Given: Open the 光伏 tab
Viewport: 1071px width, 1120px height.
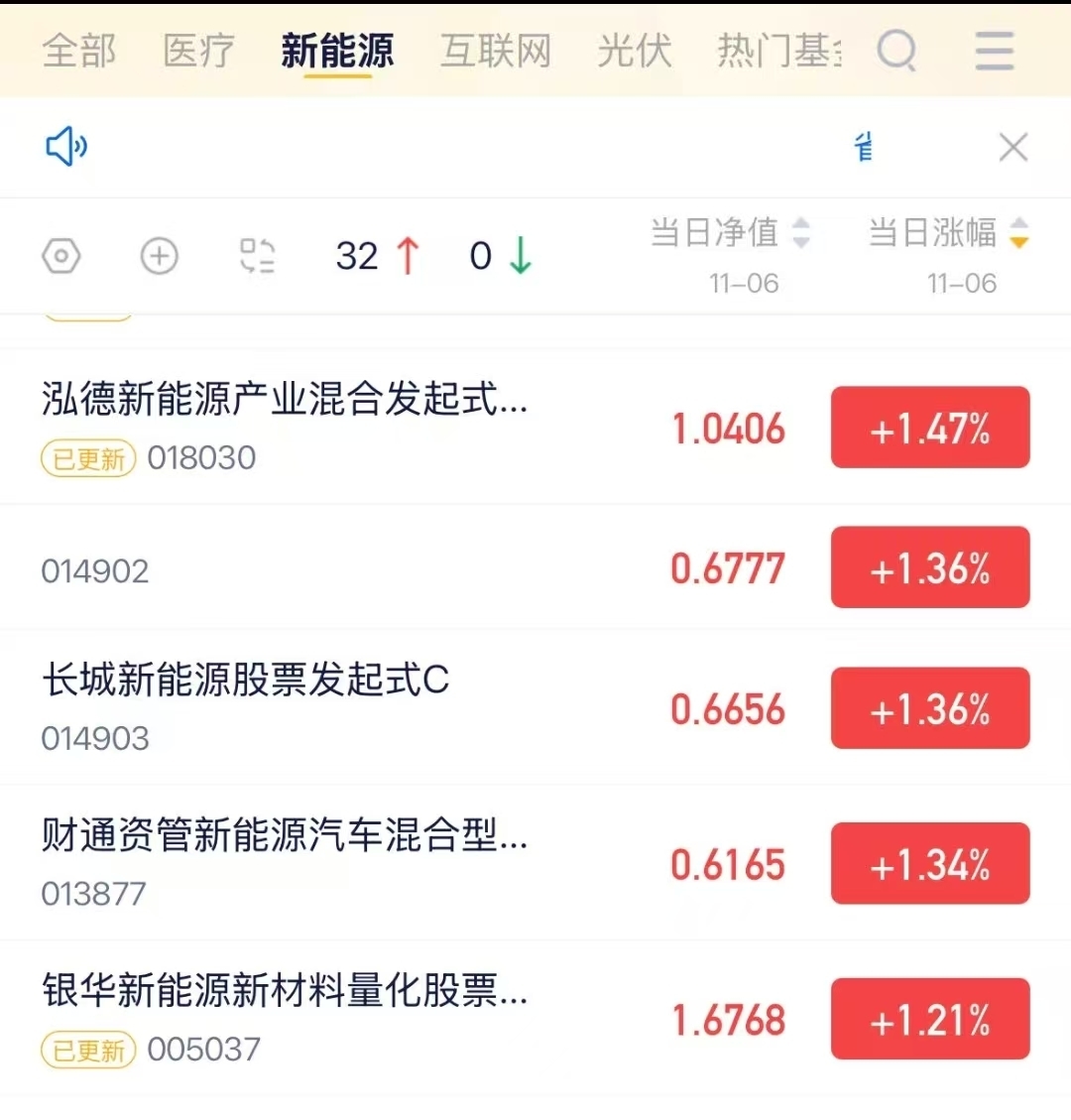Looking at the screenshot, I should 634,51.
